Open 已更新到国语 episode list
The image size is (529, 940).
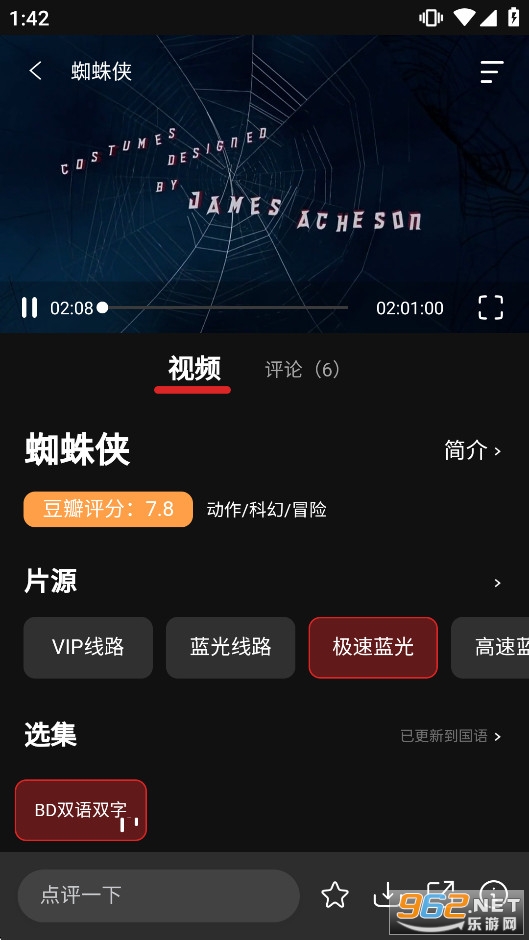tap(450, 736)
